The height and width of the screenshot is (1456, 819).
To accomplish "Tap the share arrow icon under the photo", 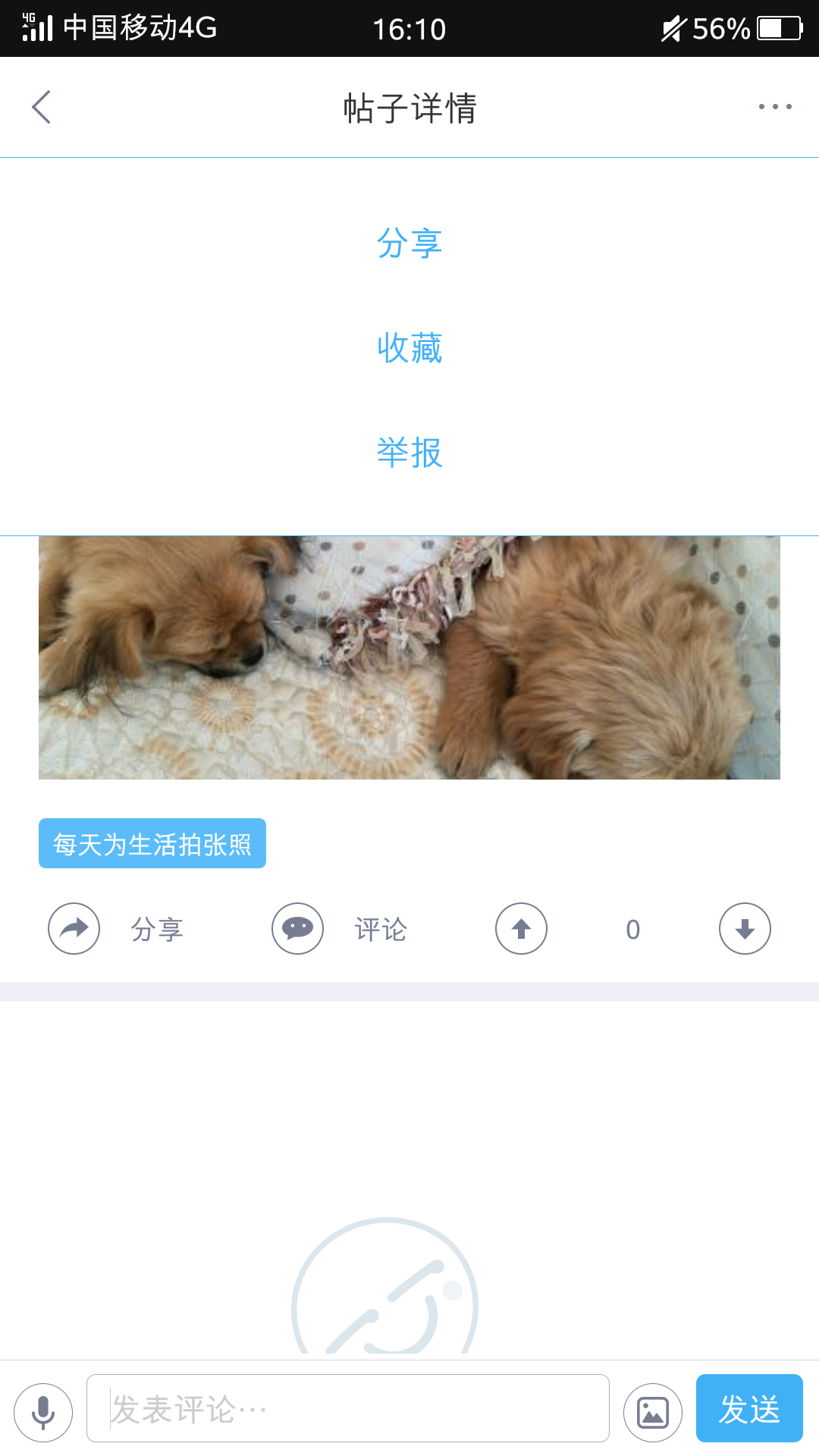I will pyautogui.click(x=74, y=929).
